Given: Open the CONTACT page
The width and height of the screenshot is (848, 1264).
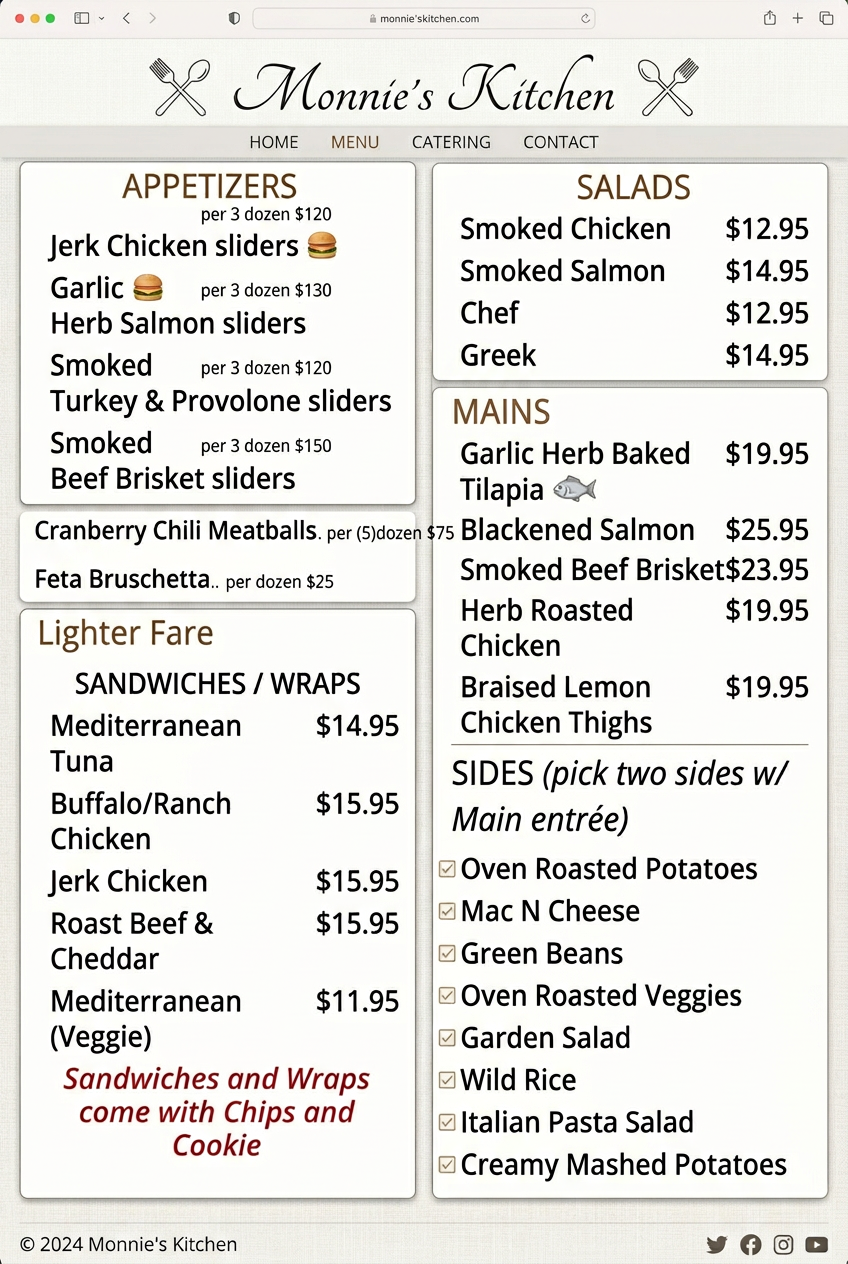Looking at the screenshot, I should (560, 142).
